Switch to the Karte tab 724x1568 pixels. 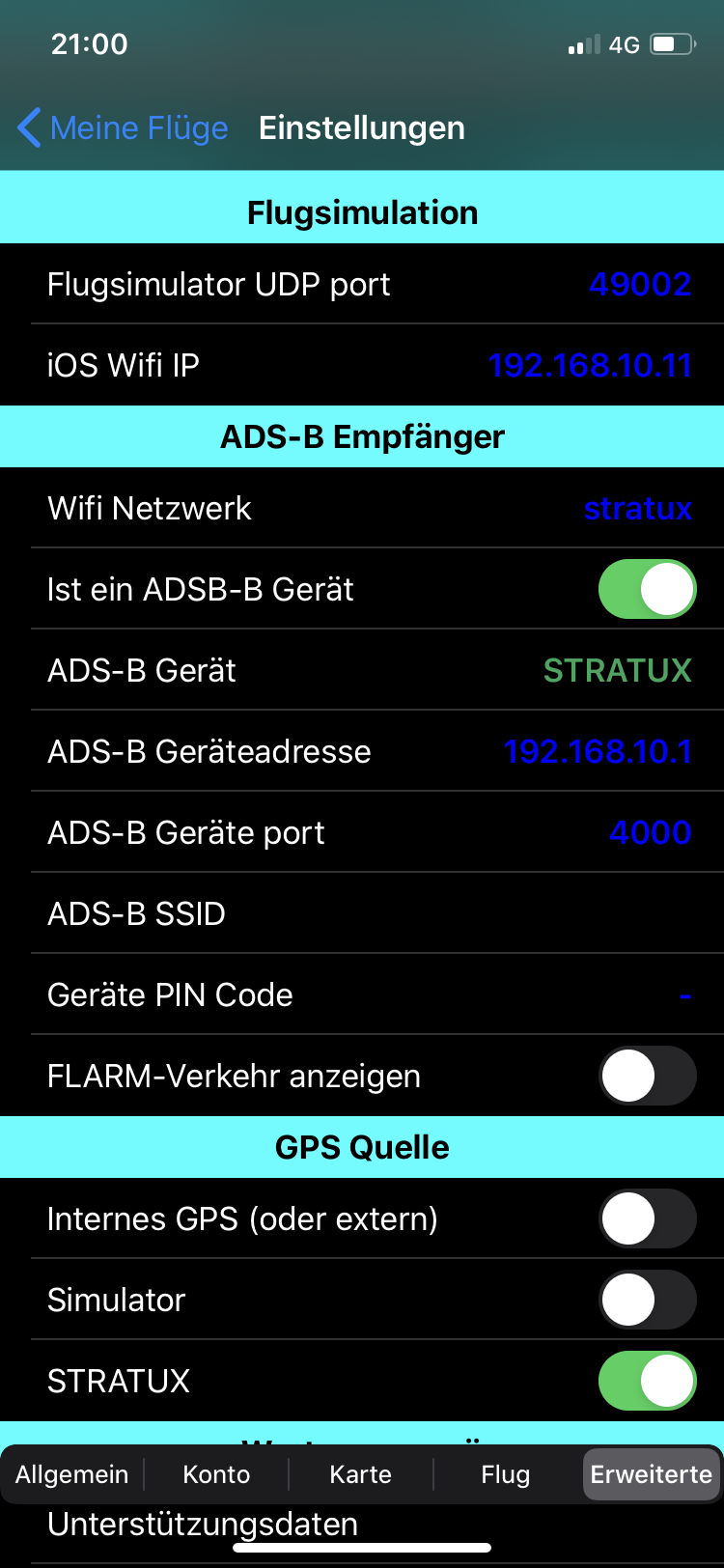pos(361,1474)
